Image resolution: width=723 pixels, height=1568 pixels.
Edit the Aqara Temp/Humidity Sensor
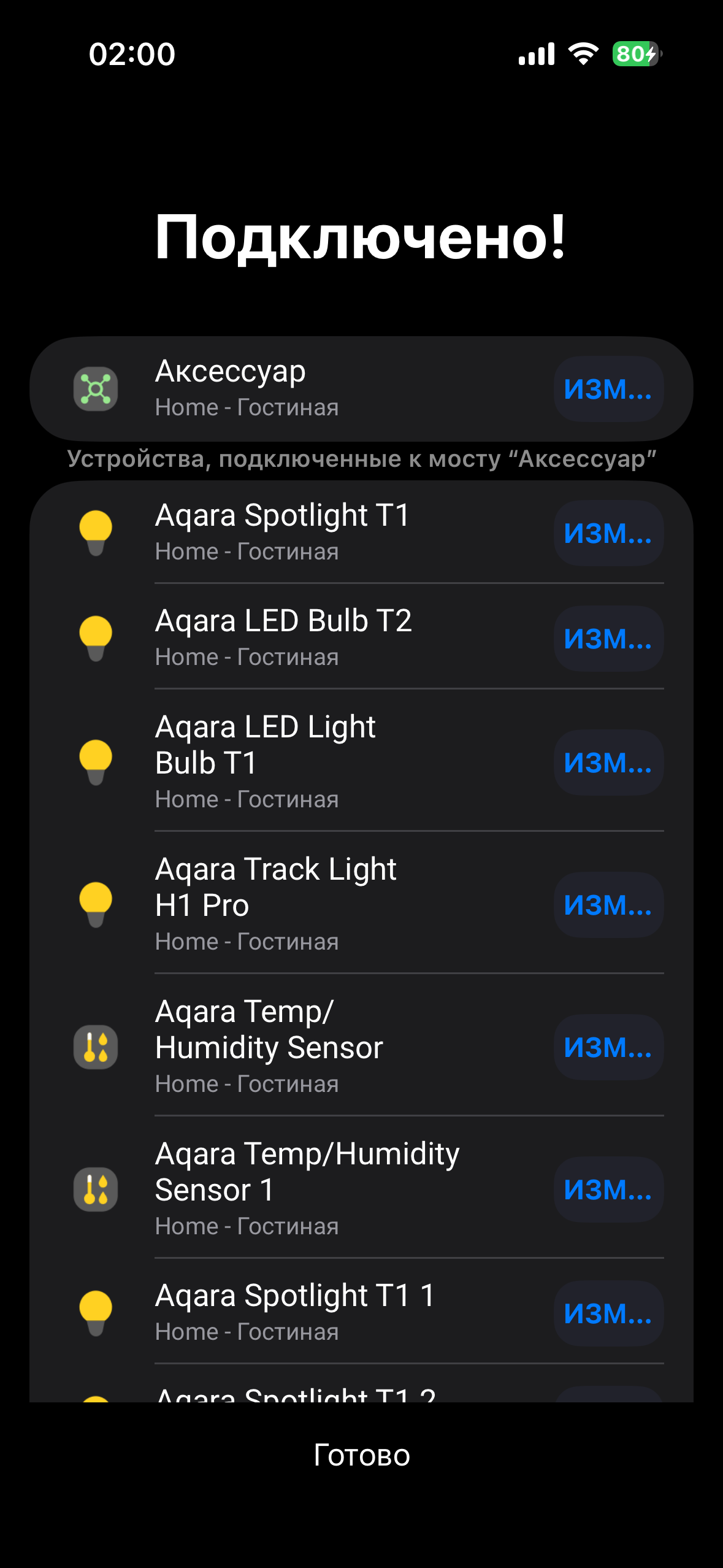pyautogui.click(x=608, y=1047)
